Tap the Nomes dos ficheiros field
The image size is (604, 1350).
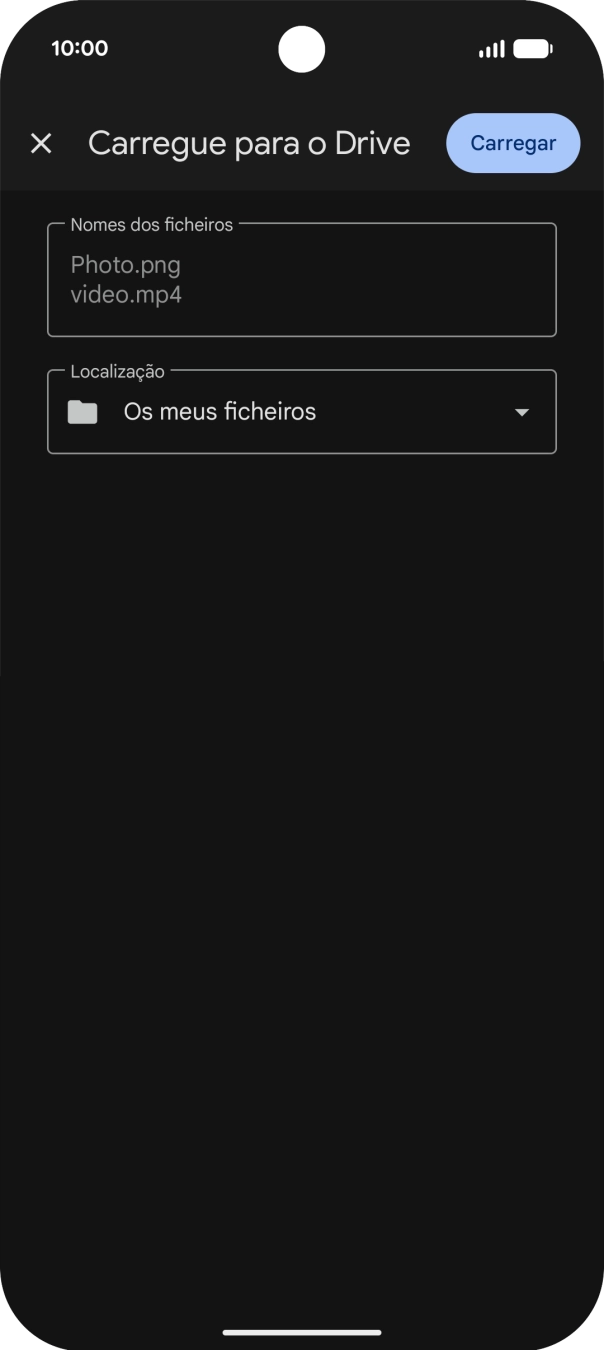point(301,281)
